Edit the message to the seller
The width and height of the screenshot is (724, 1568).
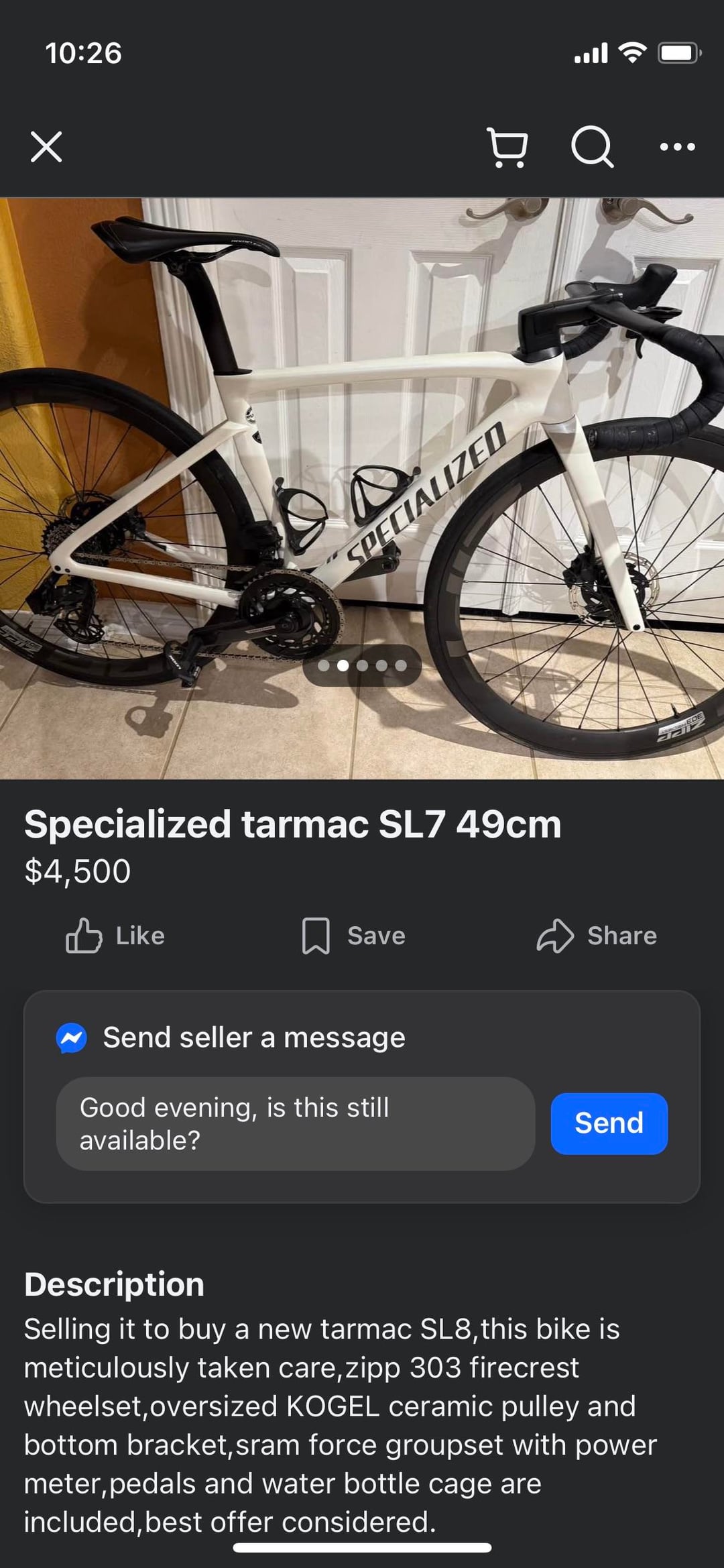295,1123
